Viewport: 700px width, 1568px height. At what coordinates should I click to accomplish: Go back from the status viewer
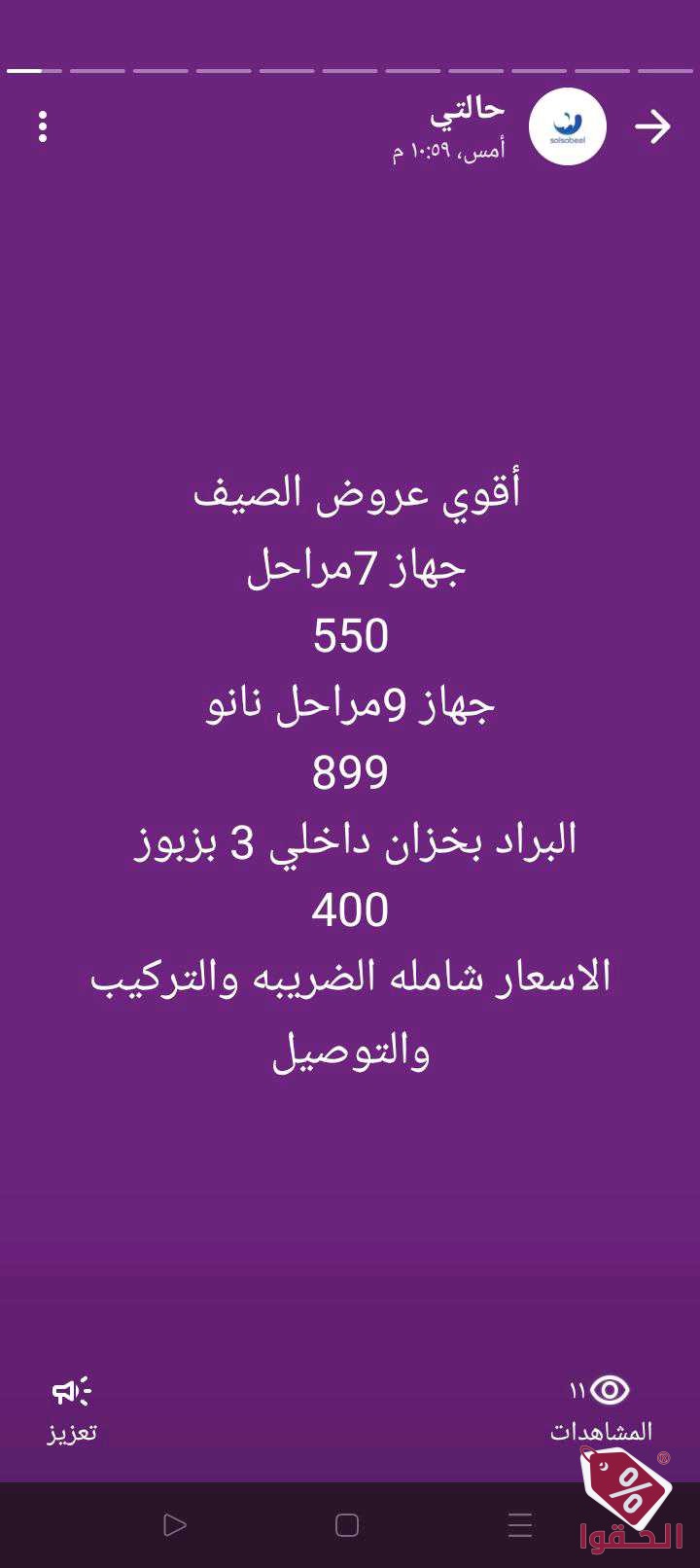[x=652, y=126]
